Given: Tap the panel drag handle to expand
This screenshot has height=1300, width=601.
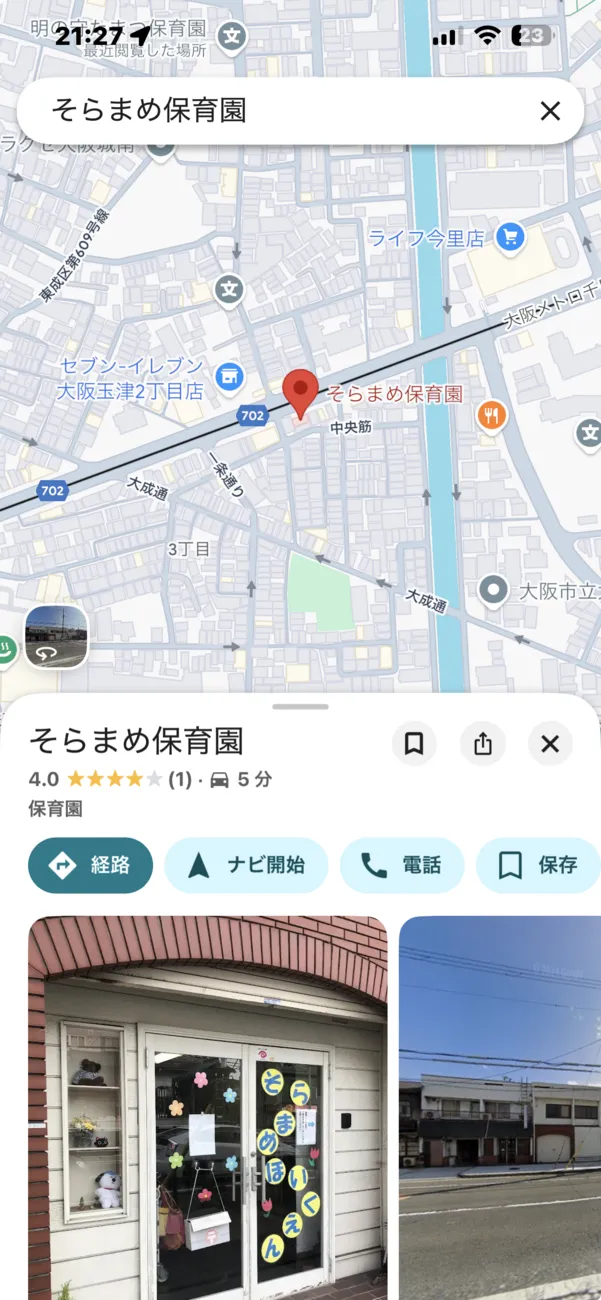Looking at the screenshot, I should [300, 707].
